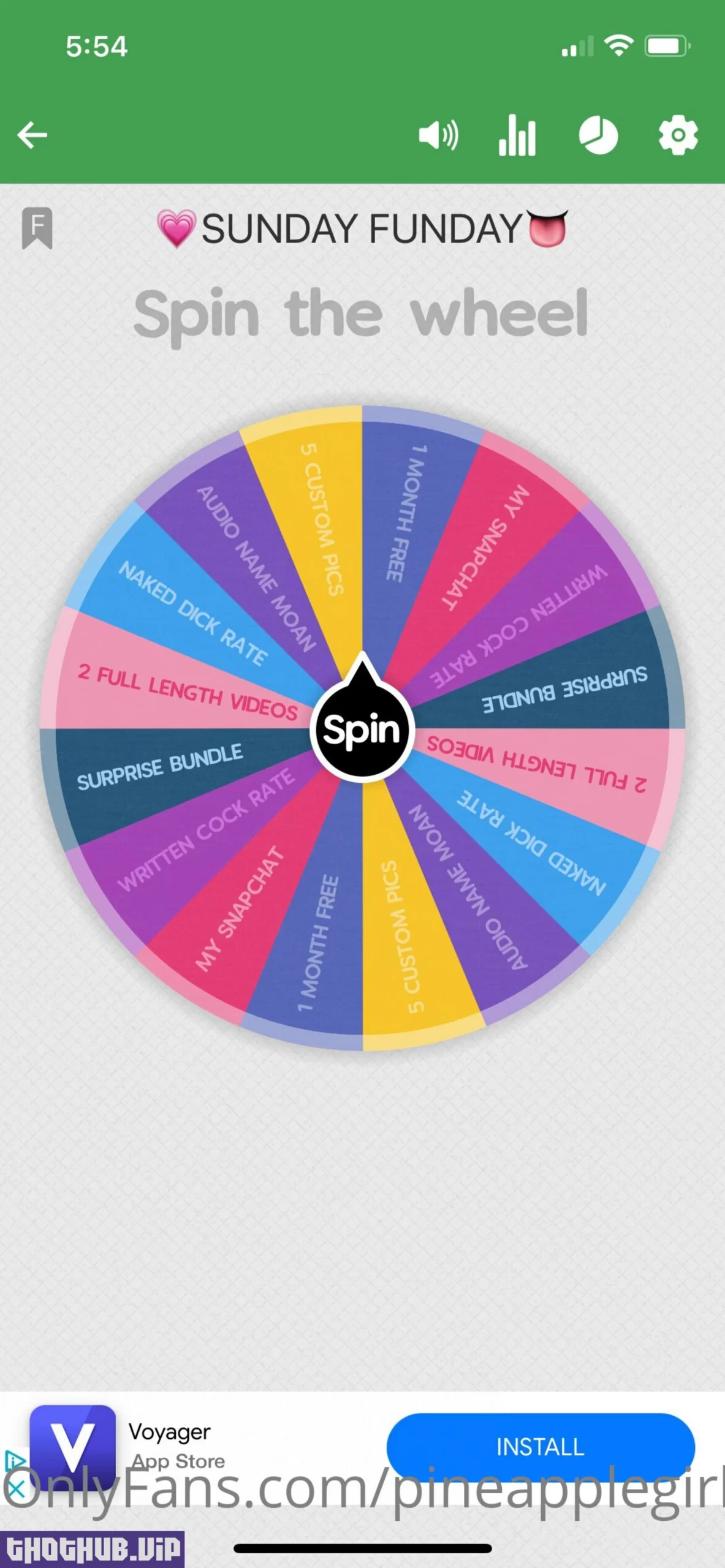Go back with the arrow icon
This screenshot has height=1568, width=725.
32,135
